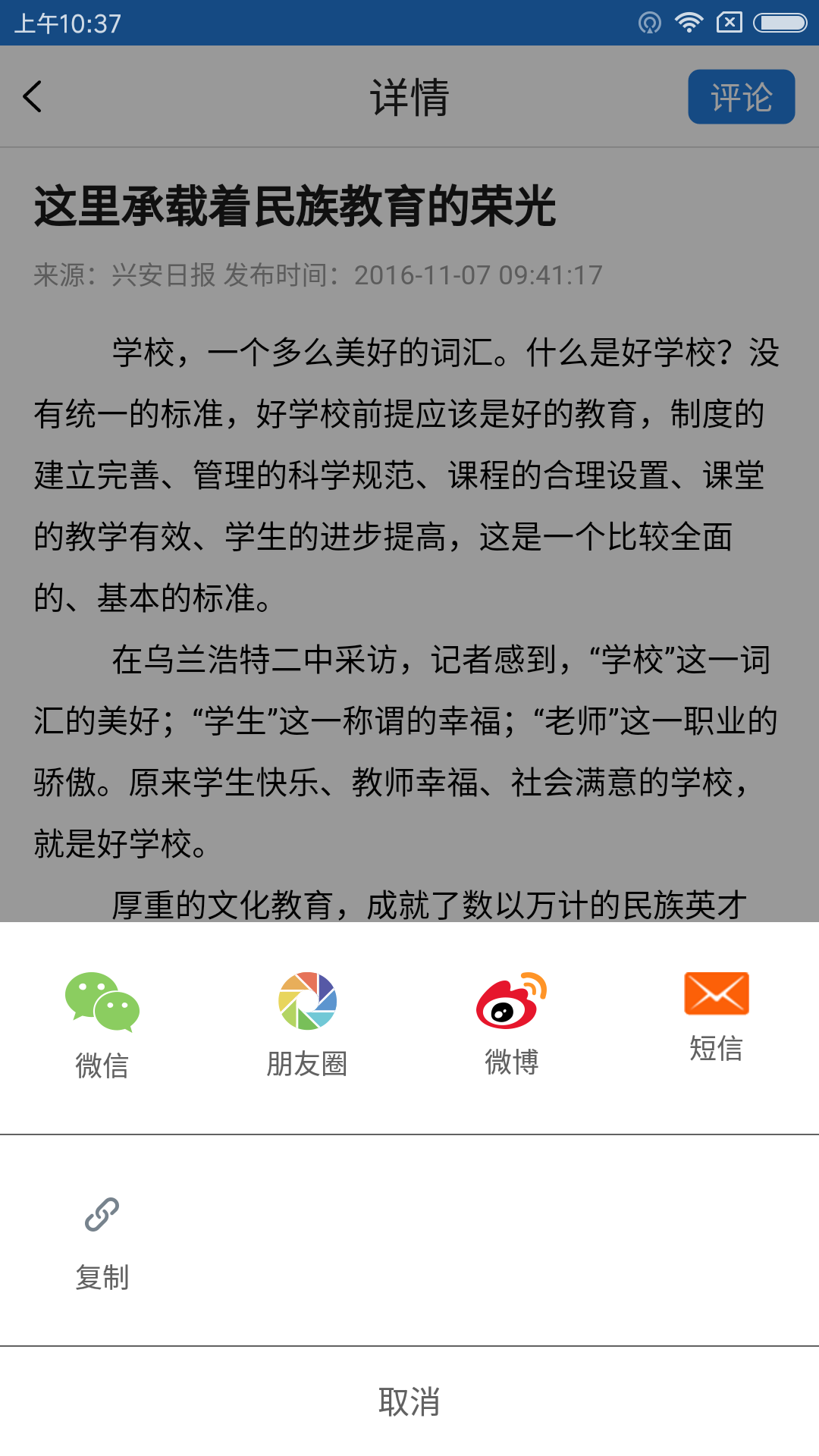Share the article via WeChat (微信)
Viewport: 819px width, 1456px height.
click(x=102, y=1024)
